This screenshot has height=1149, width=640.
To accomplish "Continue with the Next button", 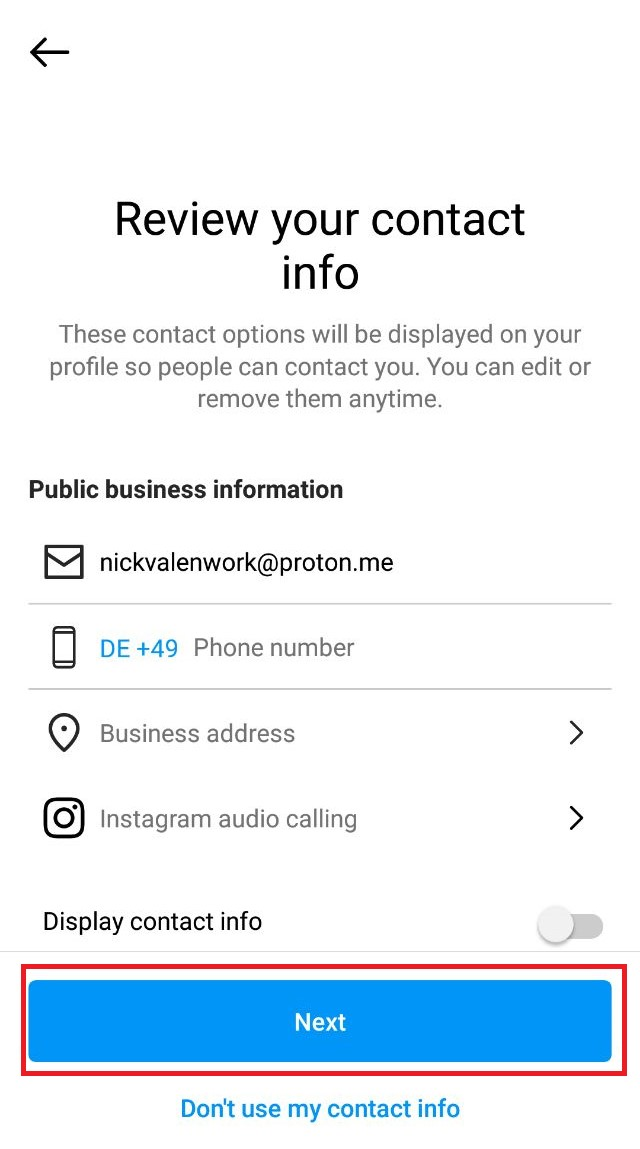I will point(320,1021).
